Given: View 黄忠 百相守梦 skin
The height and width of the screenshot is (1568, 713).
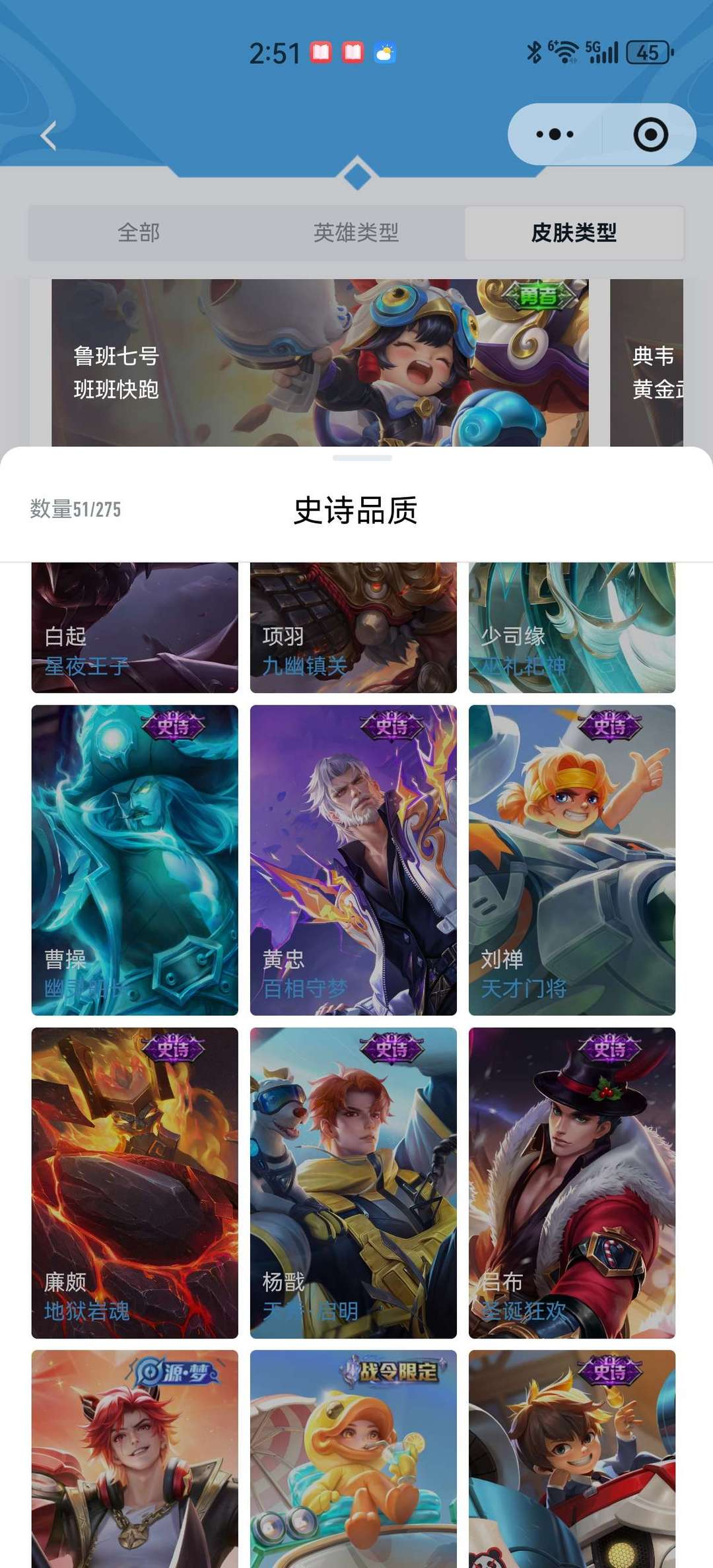Looking at the screenshot, I should (353, 860).
